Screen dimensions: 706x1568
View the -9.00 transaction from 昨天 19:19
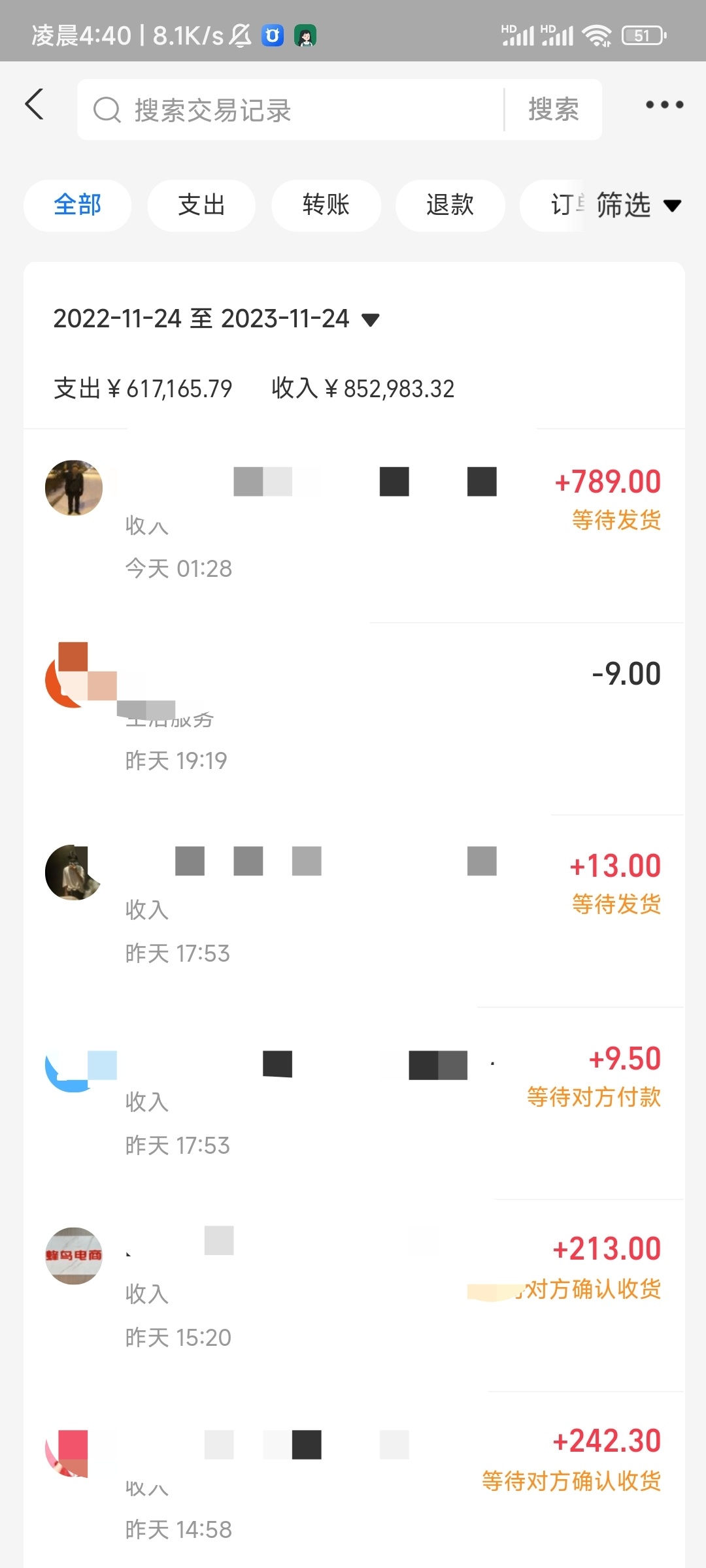pos(353,715)
